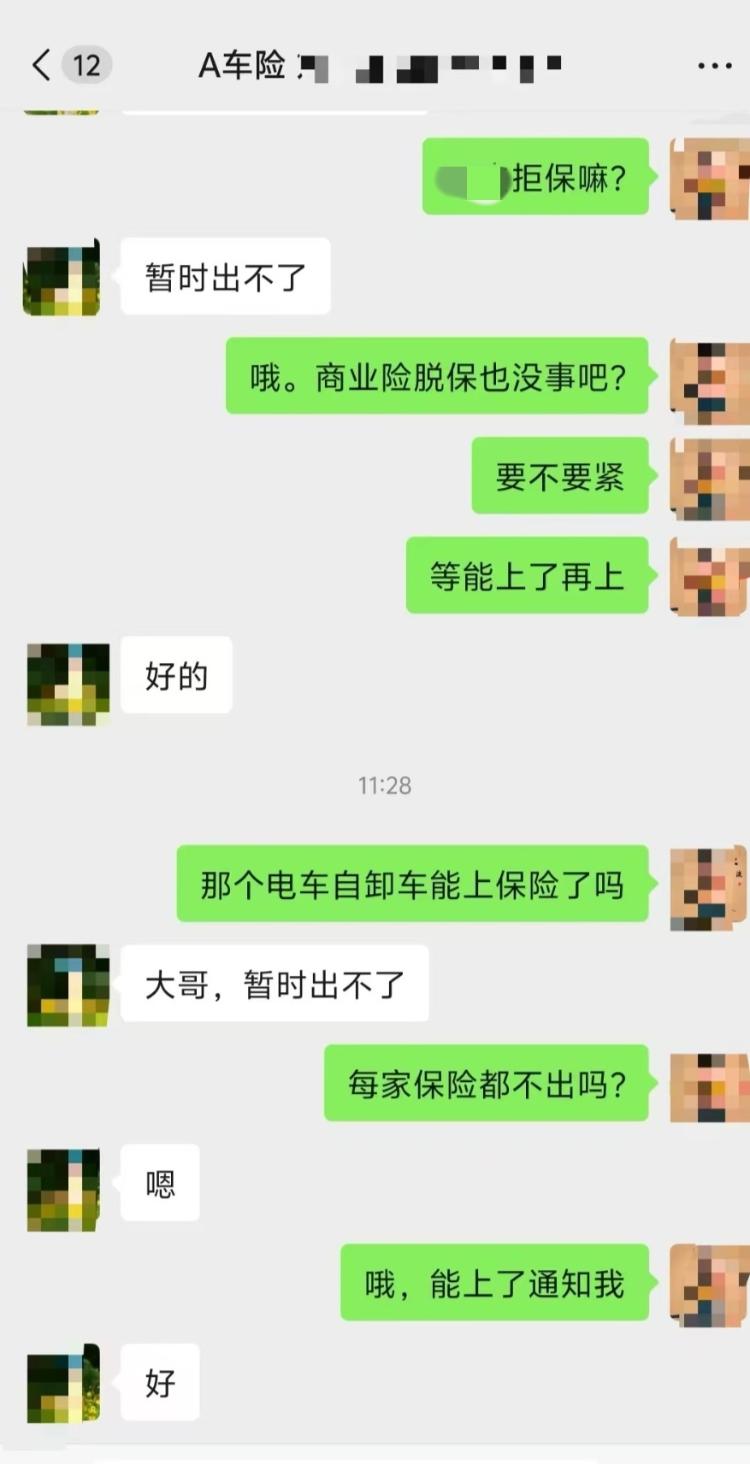
Task: Tap the contact avatar beside 暂时出不了
Action: click(x=62, y=278)
